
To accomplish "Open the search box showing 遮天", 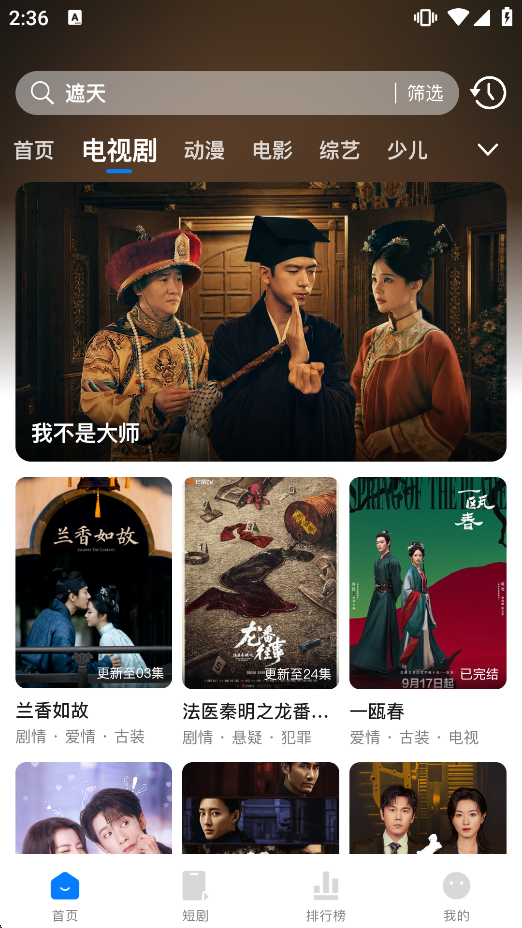I will click(204, 93).
